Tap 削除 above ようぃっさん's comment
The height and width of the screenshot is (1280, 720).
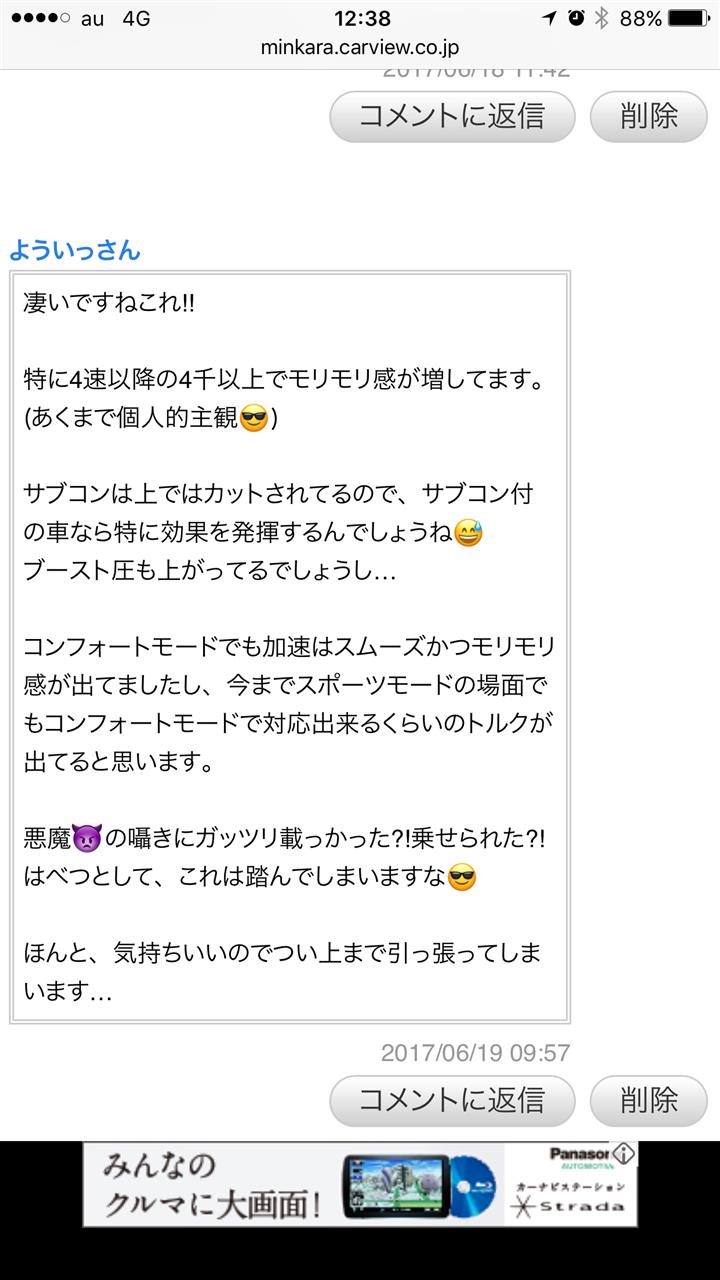(x=648, y=116)
